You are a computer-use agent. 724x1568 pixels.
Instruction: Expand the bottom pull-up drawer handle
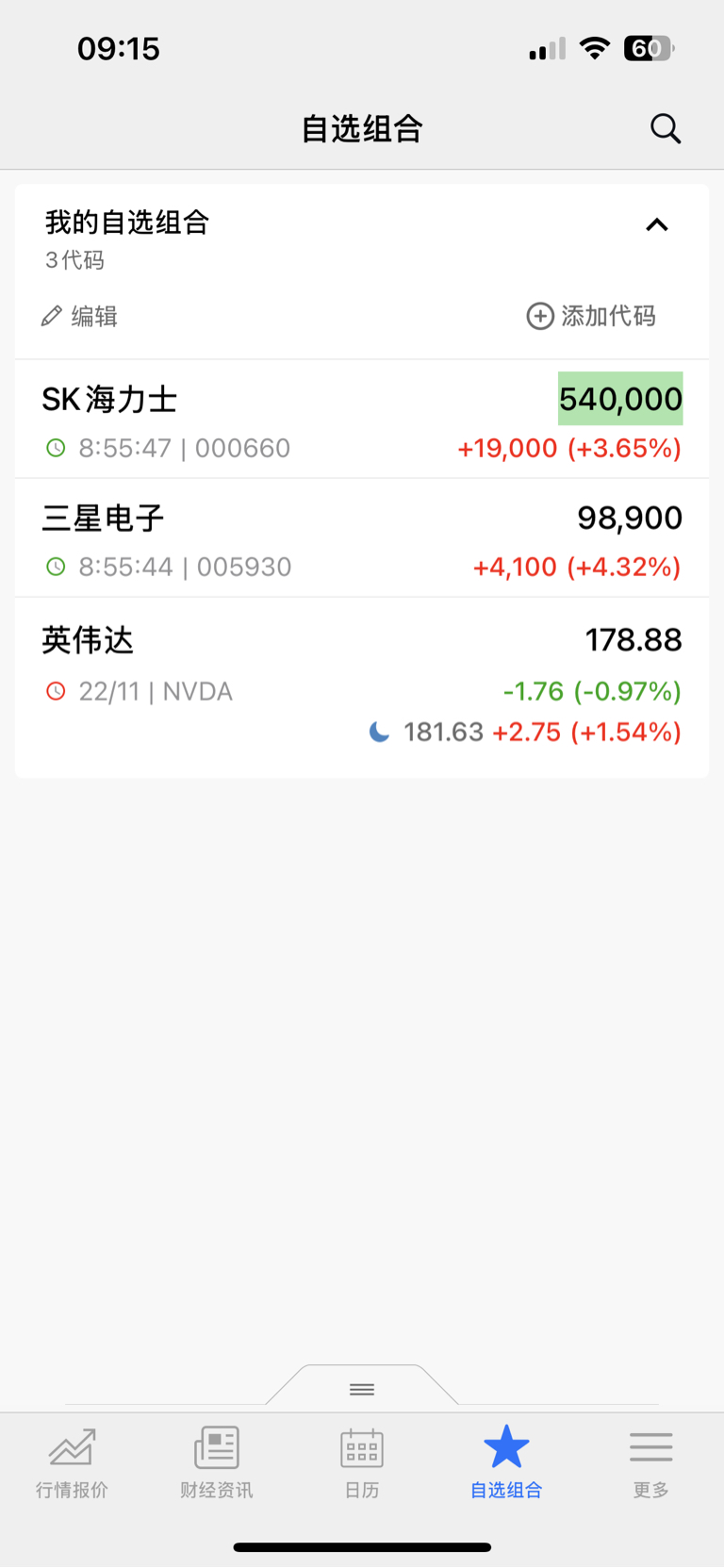362,1388
